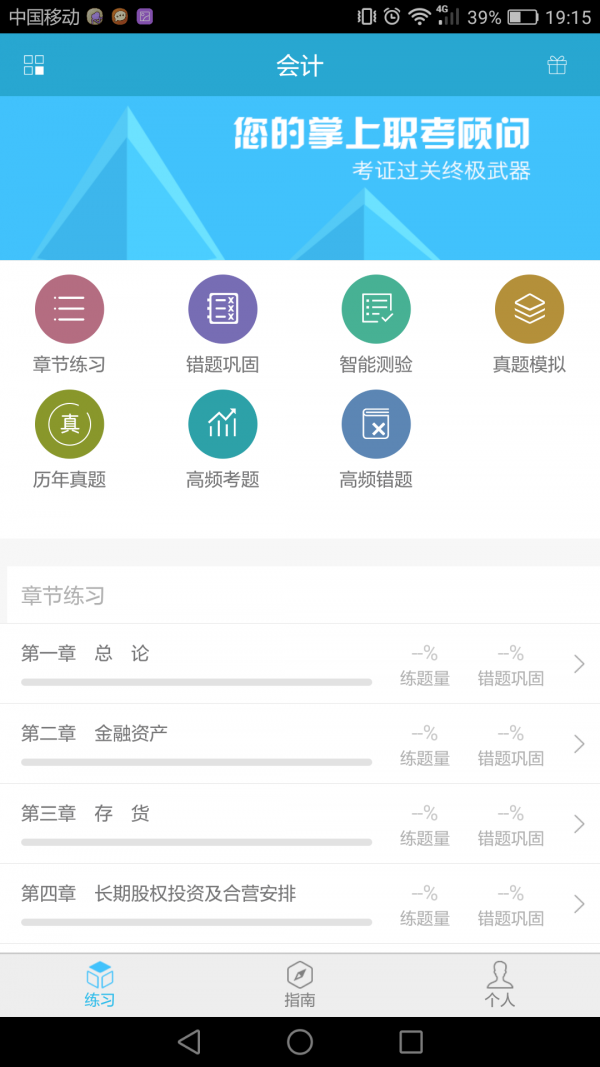
Task: Open chapter 第二章 金融资产
Action: point(300,744)
